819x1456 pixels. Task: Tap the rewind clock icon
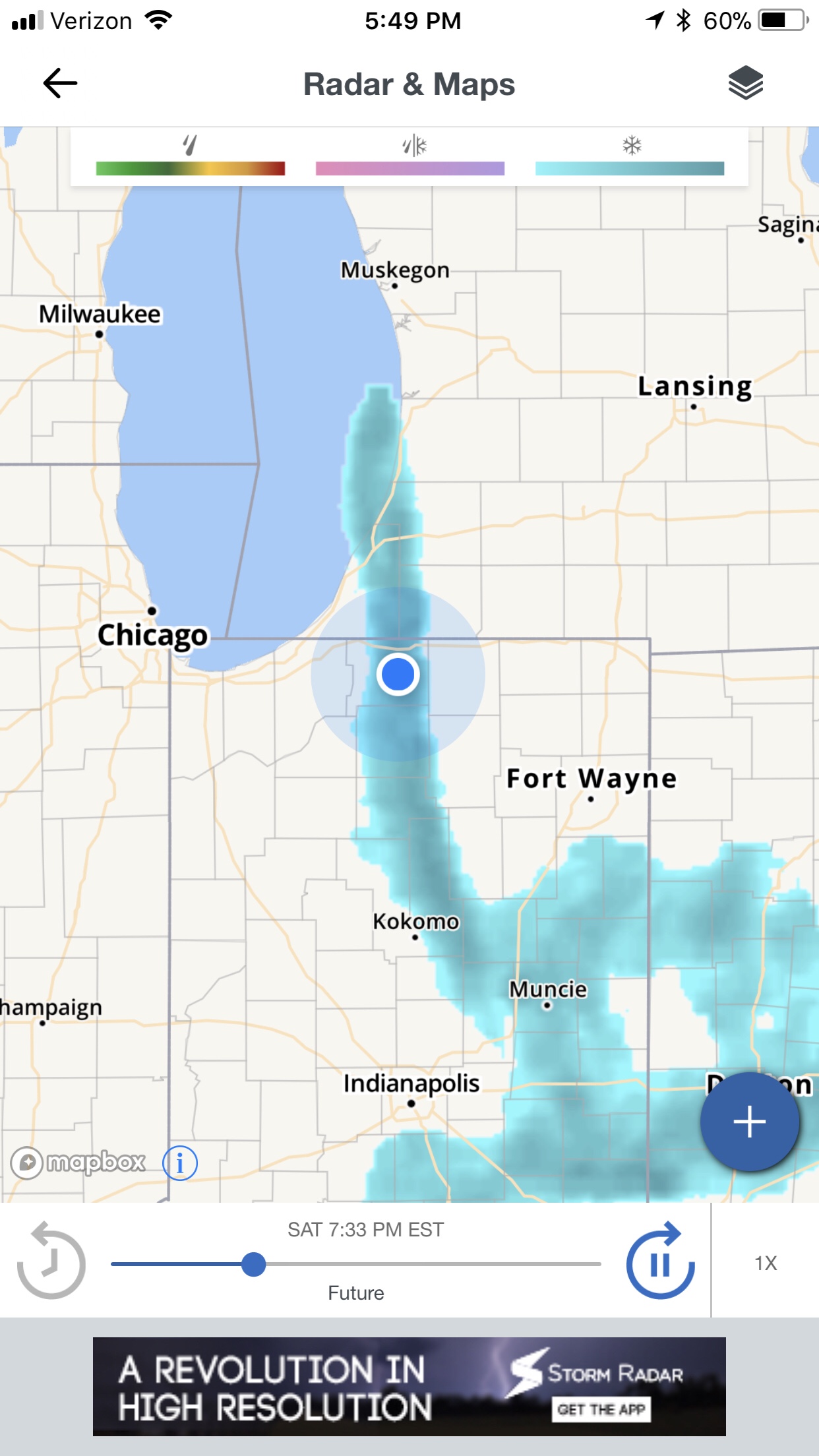click(x=51, y=1263)
